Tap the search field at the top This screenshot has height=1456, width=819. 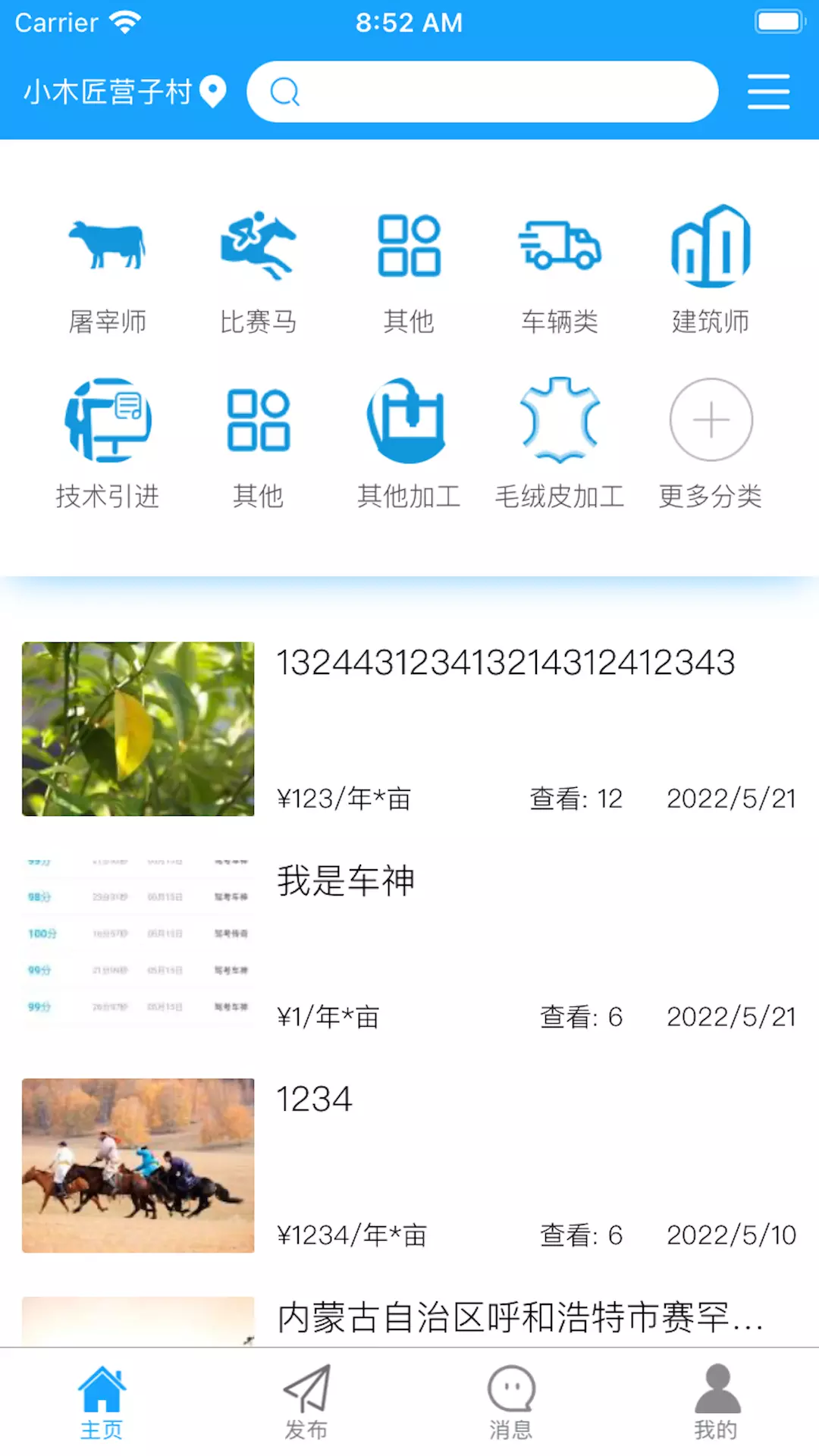tap(482, 92)
